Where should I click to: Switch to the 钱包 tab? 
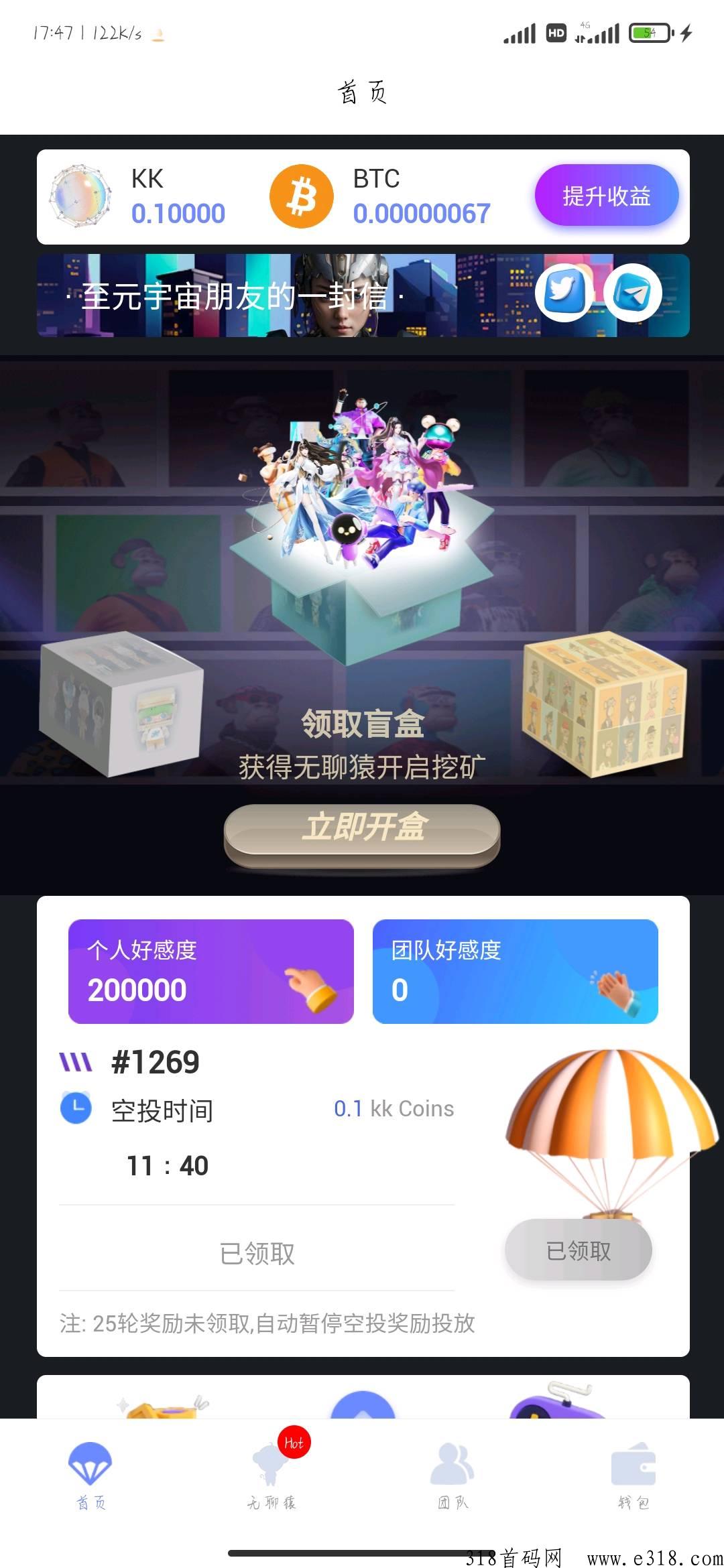click(633, 1476)
